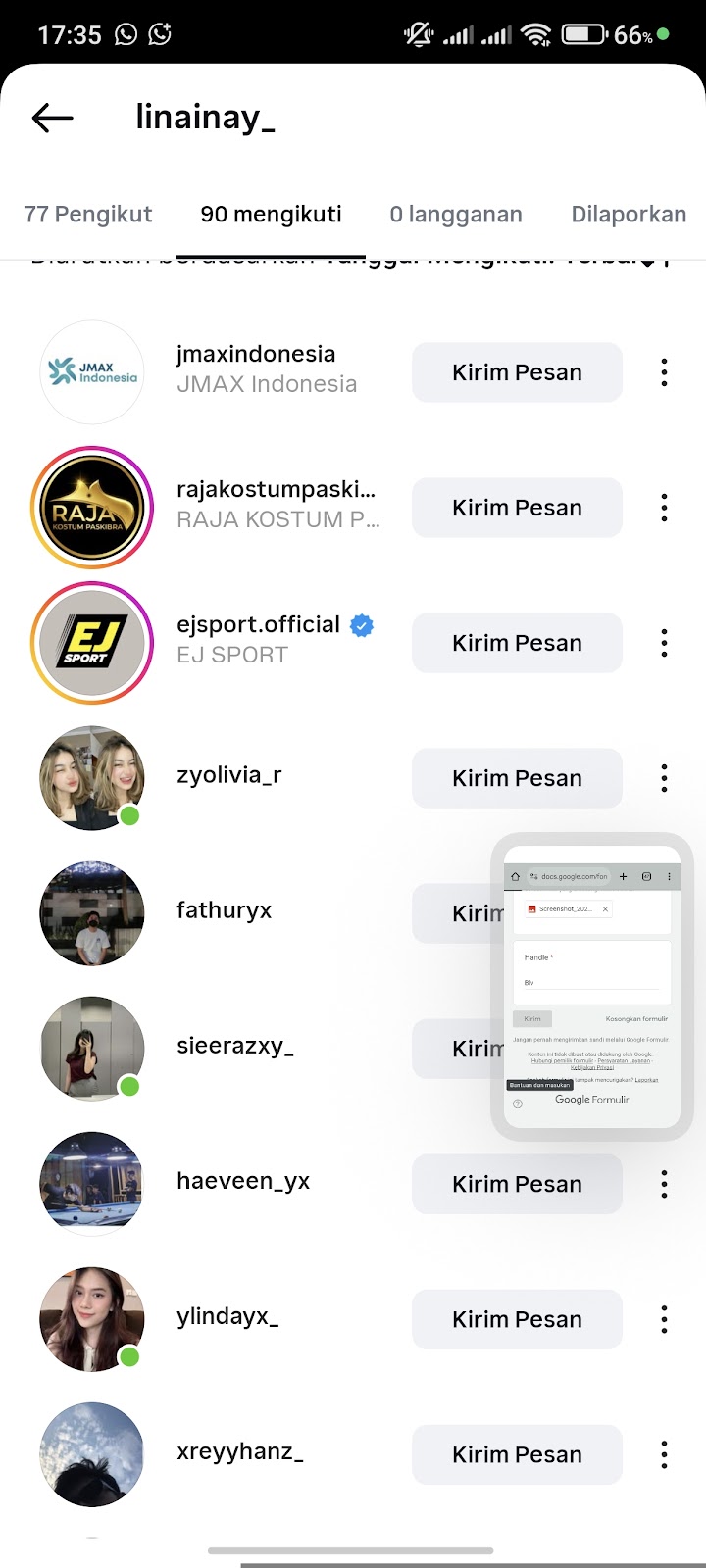The height and width of the screenshot is (1568, 706).
Task: Open the floating Google Formulir window
Action: click(592, 987)
